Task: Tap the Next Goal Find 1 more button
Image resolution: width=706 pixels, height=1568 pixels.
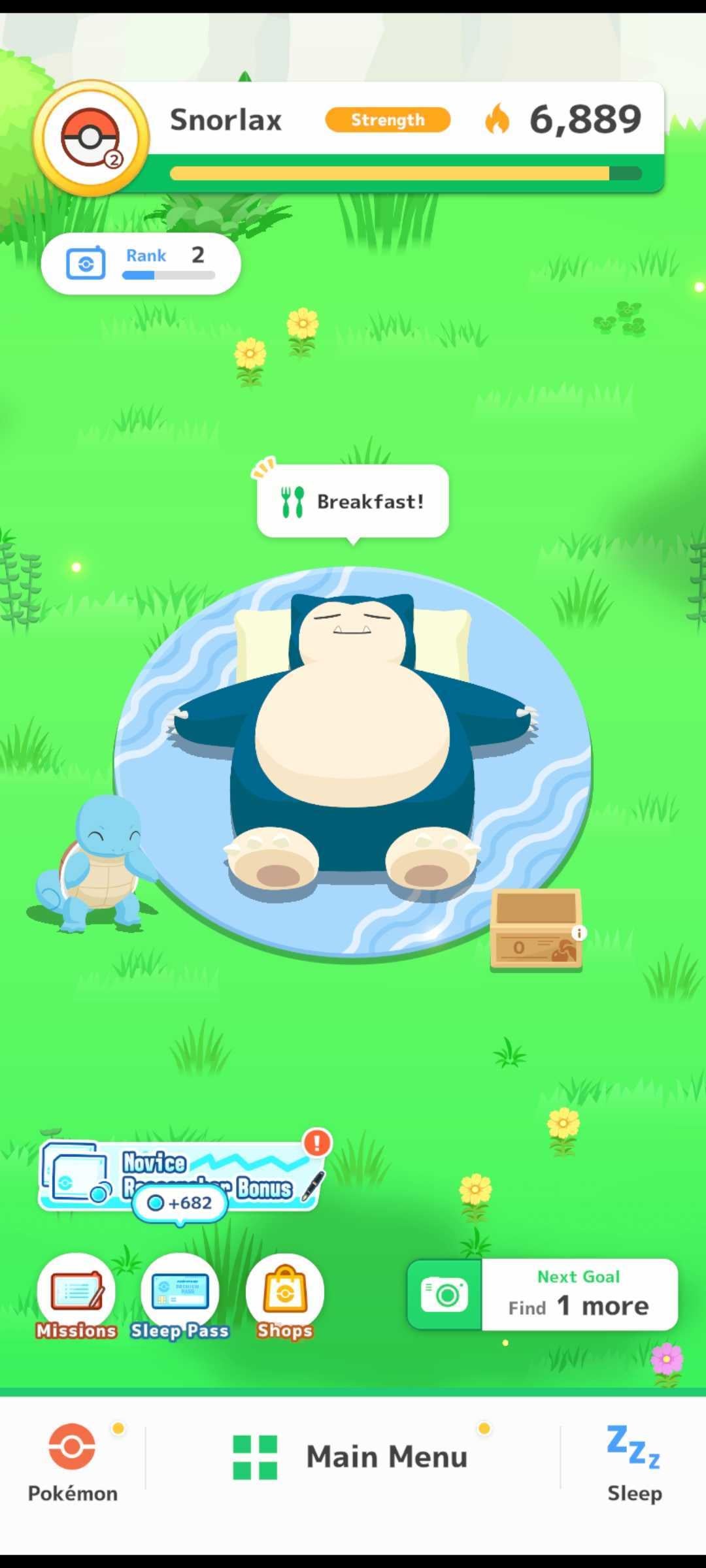Action: tap(578, 1296)
